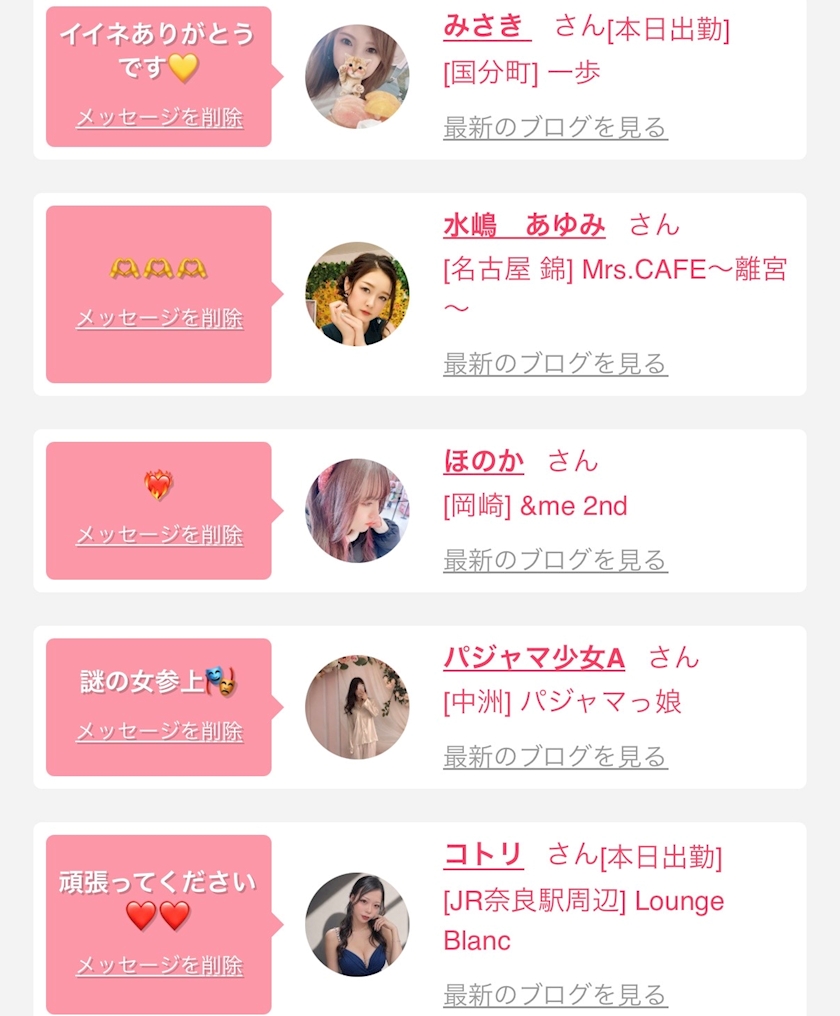
Task: Delete the 頑張ってください message
Action: pyautogui.click(x=159, y=965)
